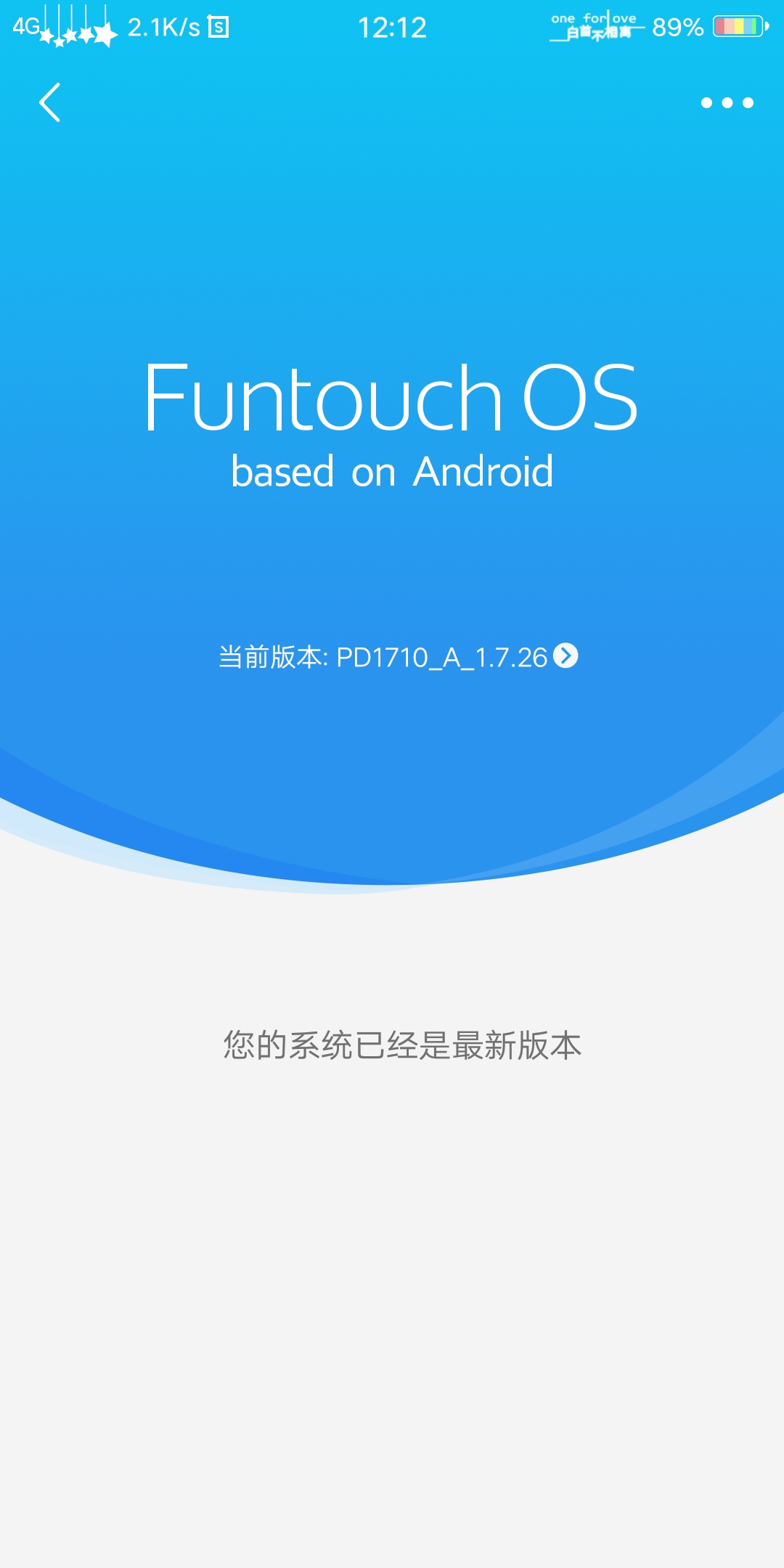Expand the current version details chevron
Viewport: 784px width, 1568px height.
tap(565, 657)
